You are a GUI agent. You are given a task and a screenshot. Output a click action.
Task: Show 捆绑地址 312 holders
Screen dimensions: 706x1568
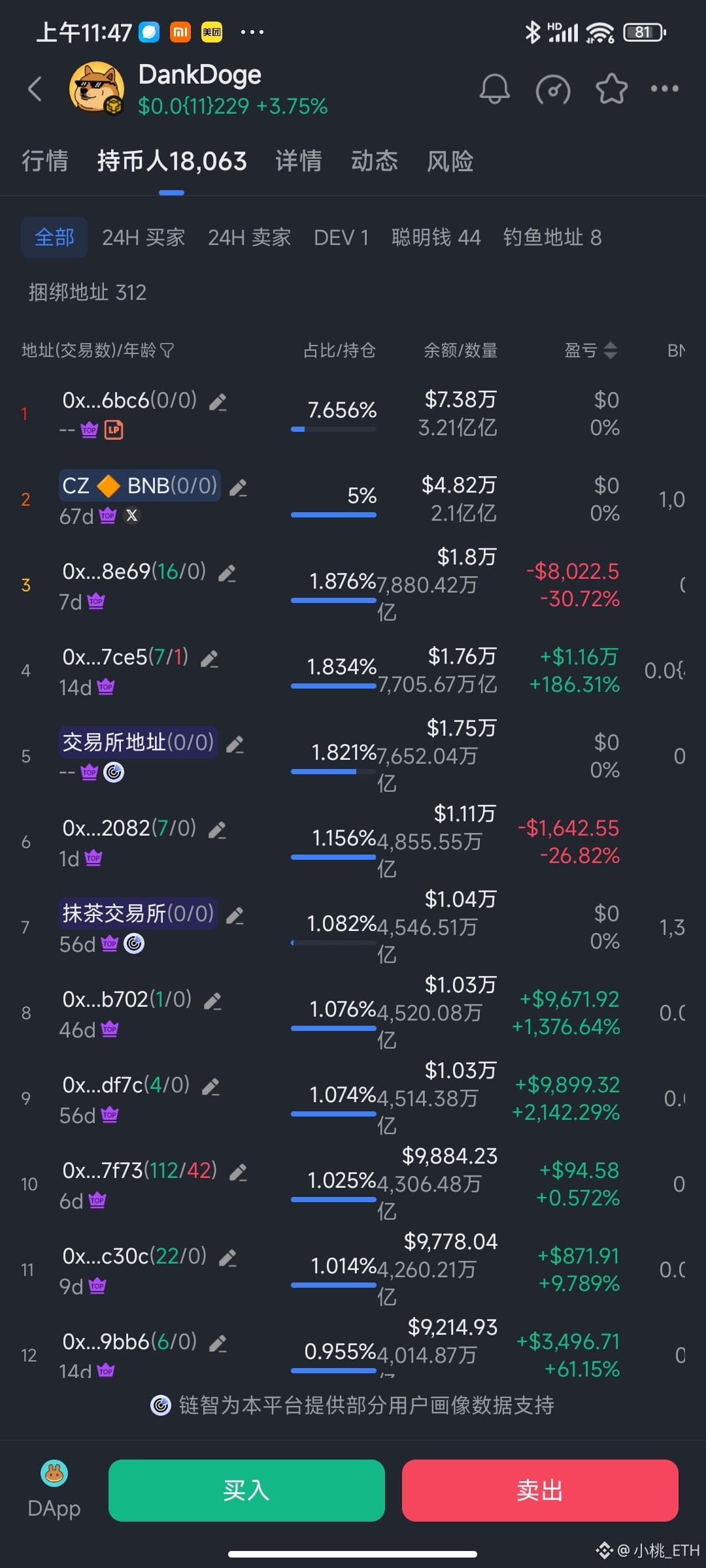[x=87, y=292]
